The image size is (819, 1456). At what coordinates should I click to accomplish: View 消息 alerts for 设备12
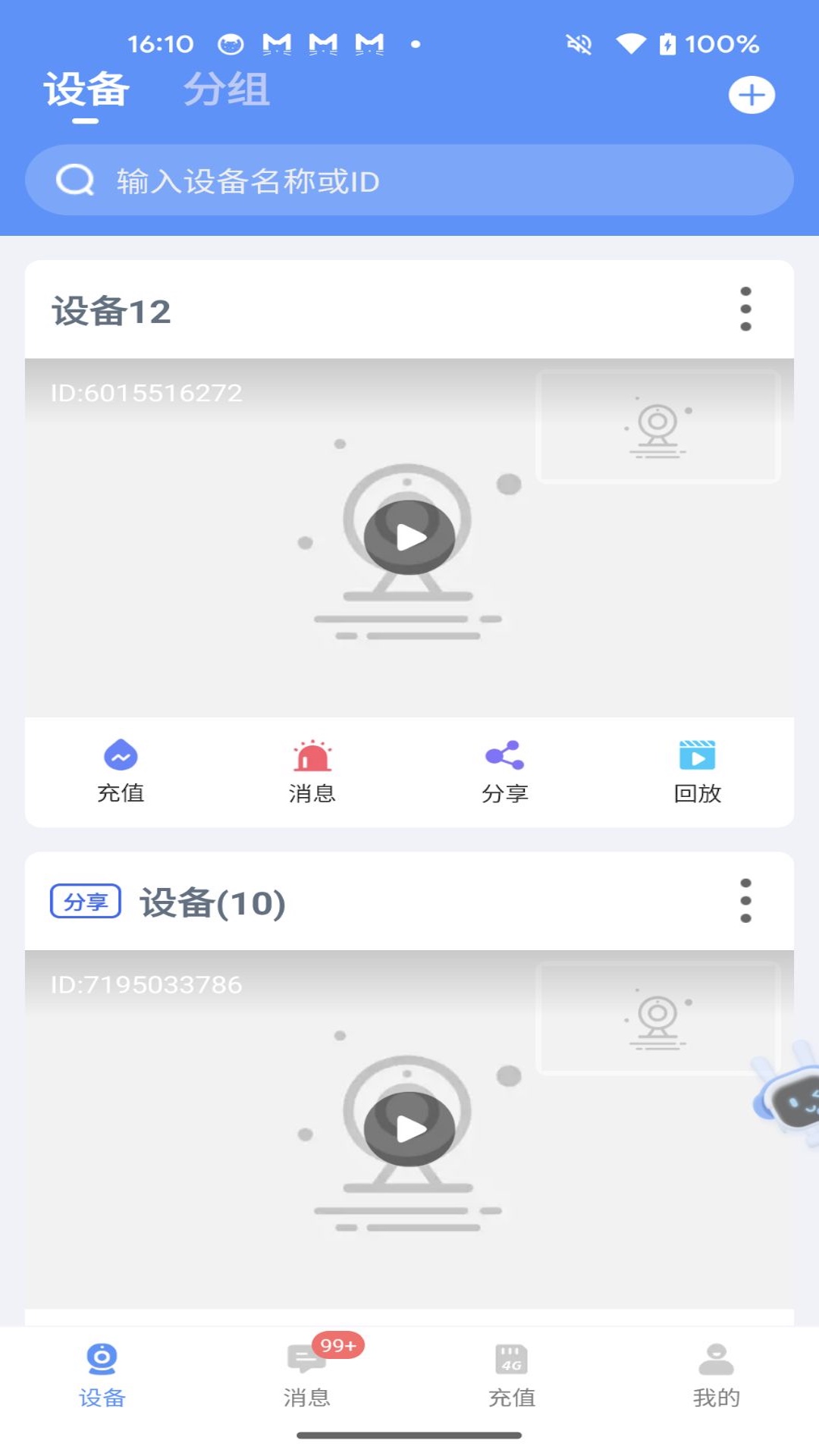point(312,771)
